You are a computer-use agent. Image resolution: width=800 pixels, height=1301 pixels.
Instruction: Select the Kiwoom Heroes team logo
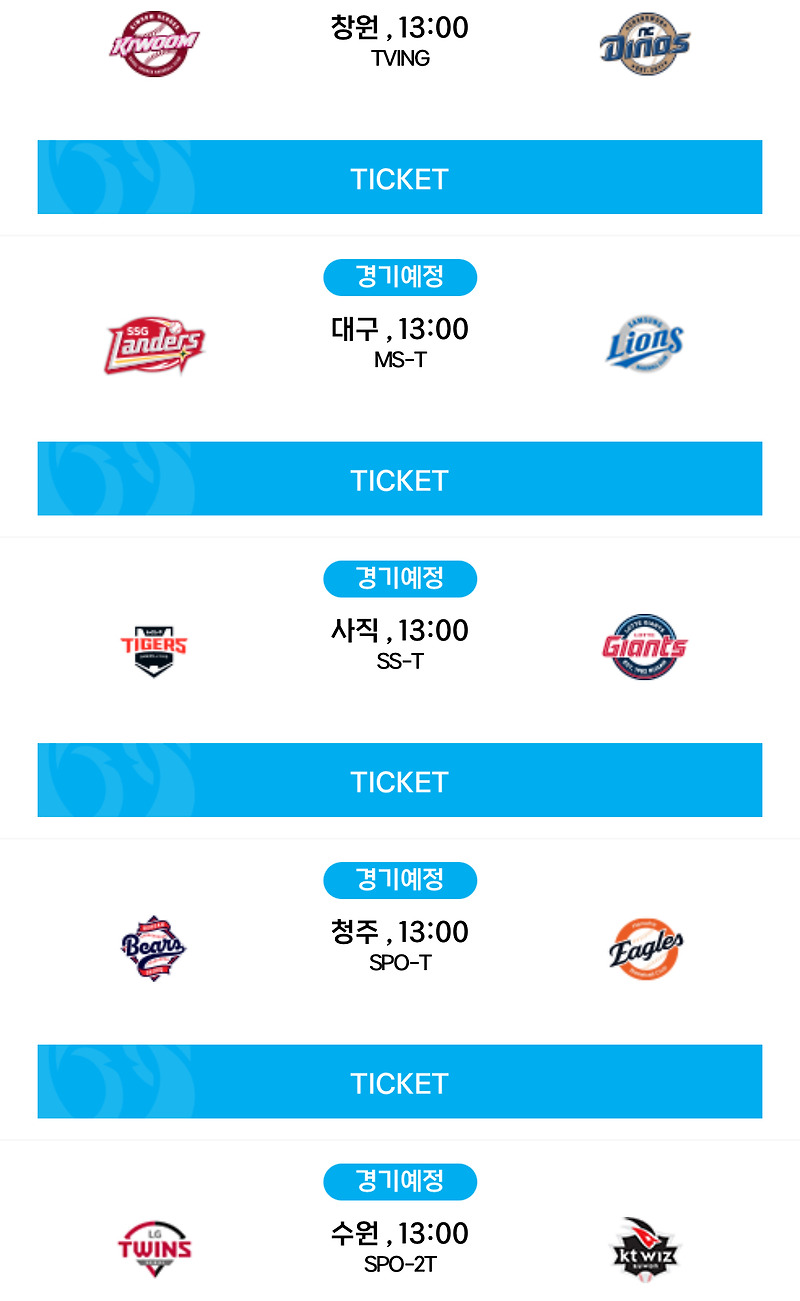[x=153, y=44]
